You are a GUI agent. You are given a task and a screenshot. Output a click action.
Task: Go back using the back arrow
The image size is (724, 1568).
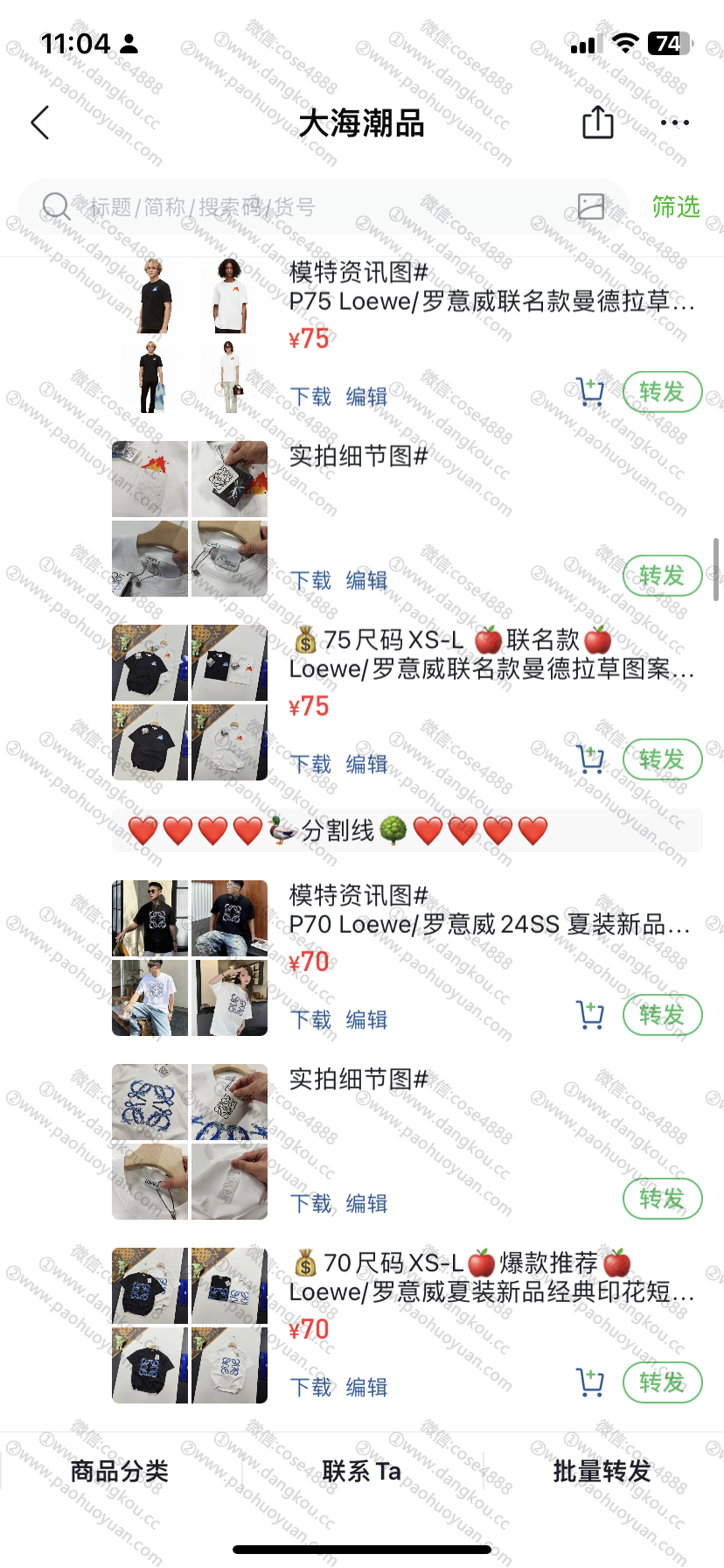point(40,122)
